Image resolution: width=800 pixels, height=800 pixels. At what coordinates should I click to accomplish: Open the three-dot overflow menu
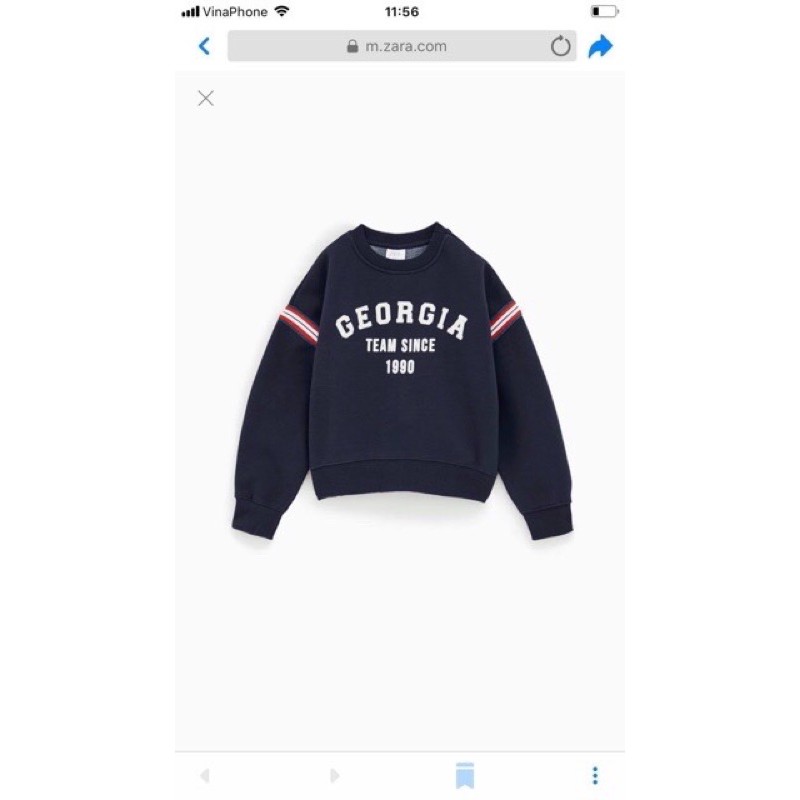point(595,775)
